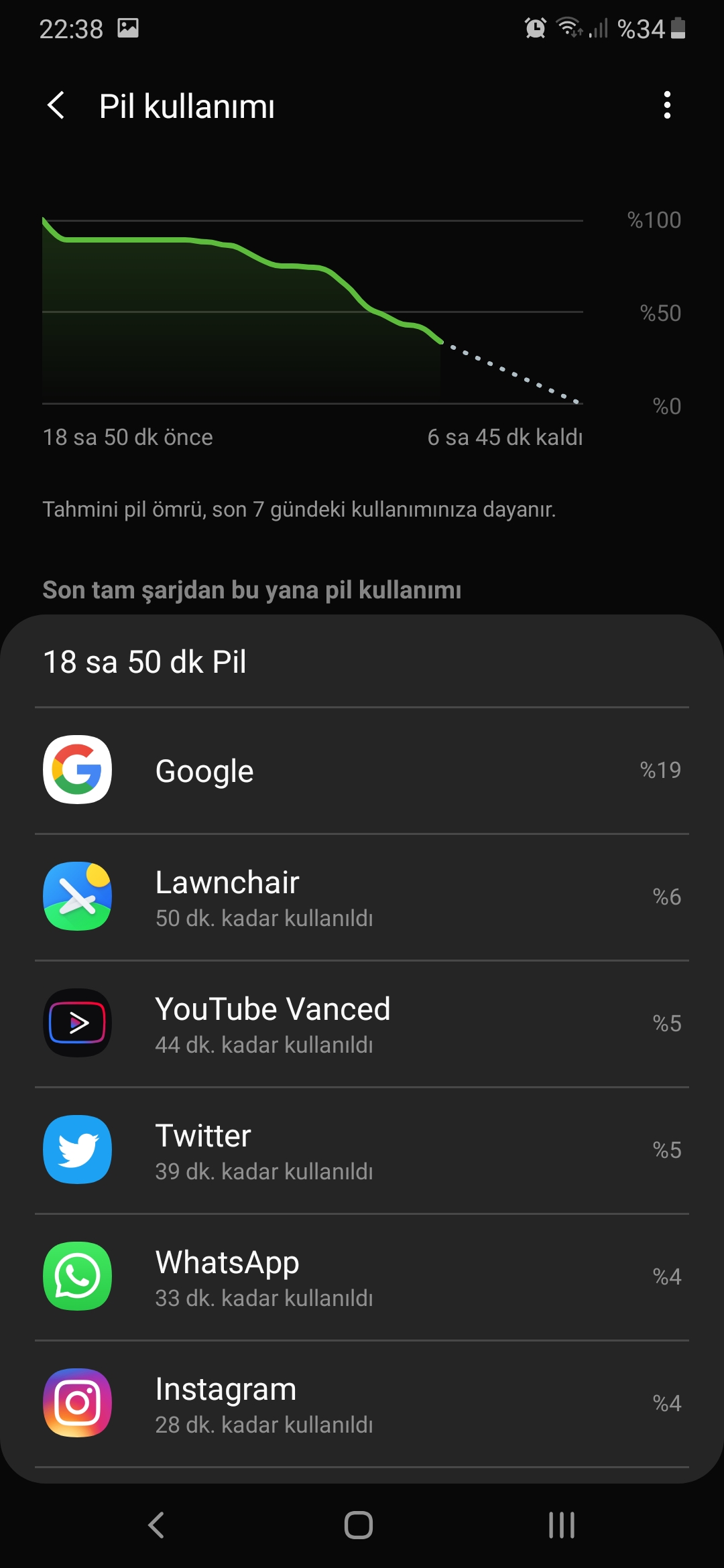724x1568 pixels.
Task: Tap the Instagram battery usage row
Action: (362, 1404)
